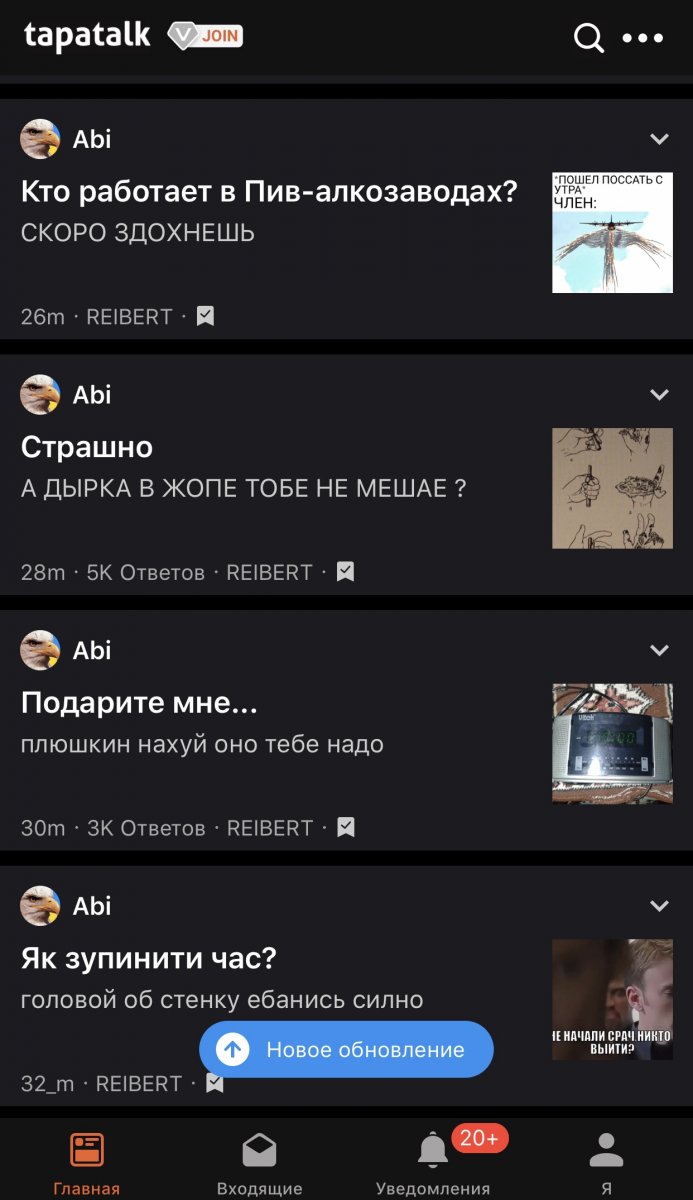Open the thread titled 'Страшно'
Screen dimensions: 693x1200
tap(87, 447)
